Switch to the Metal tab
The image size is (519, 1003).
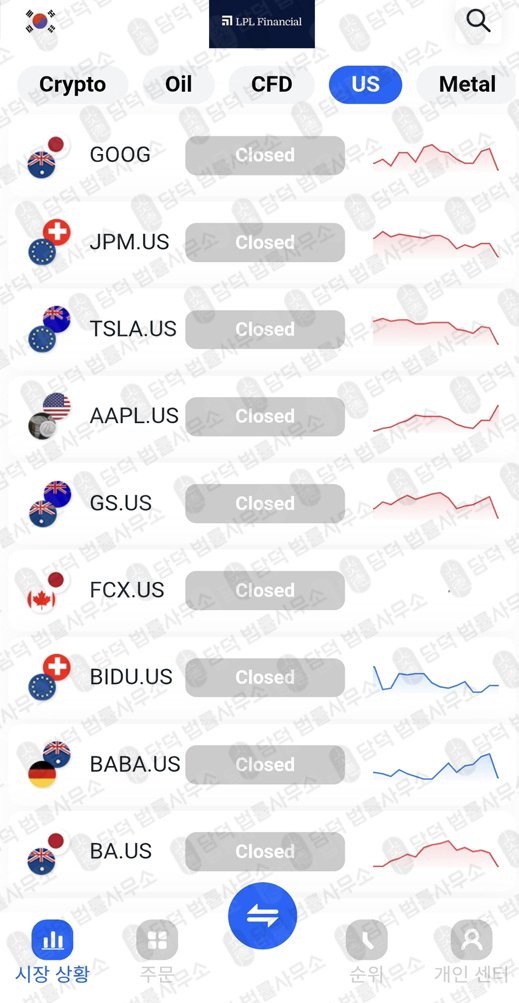(467, 84)
